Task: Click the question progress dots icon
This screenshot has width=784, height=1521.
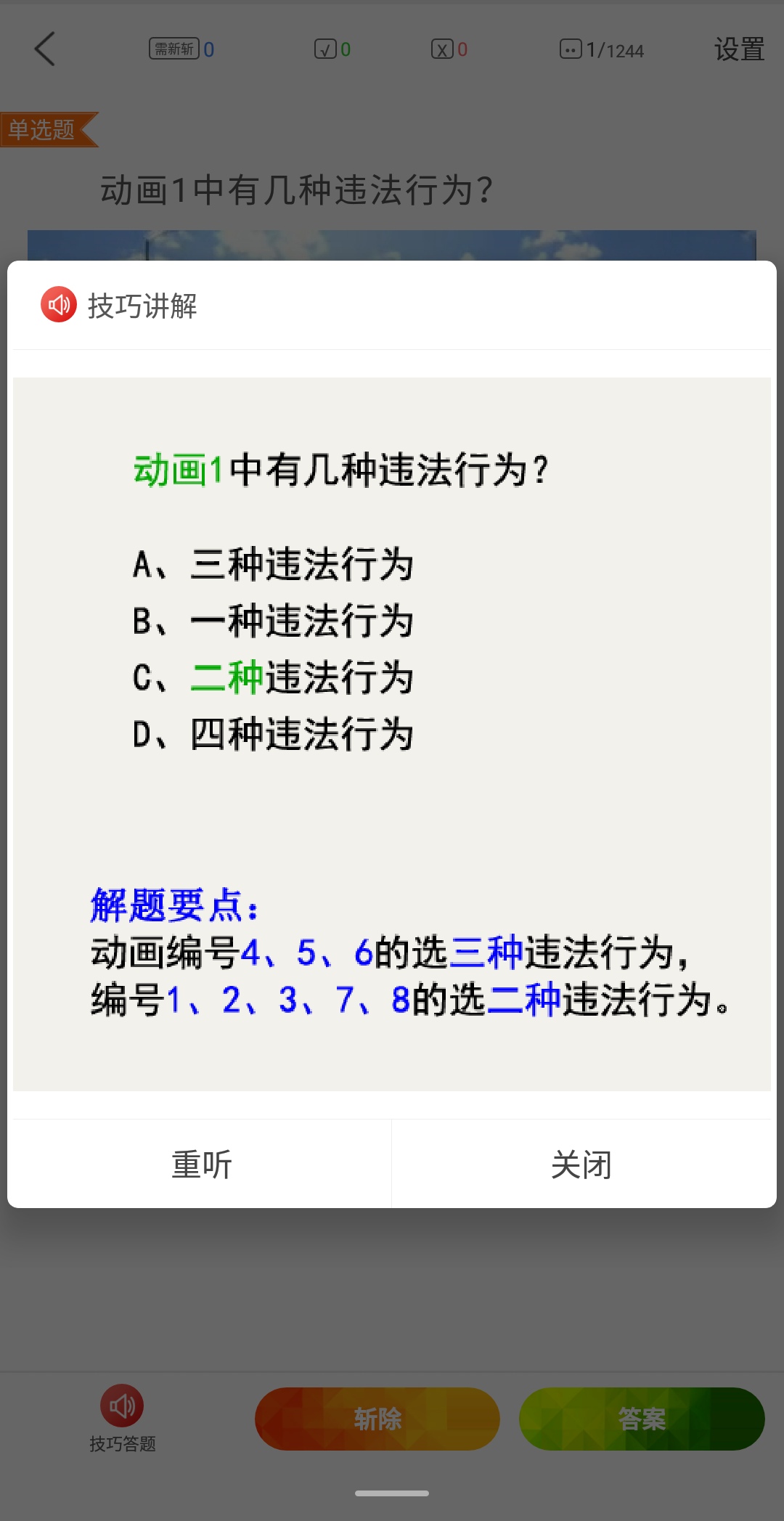Action: tap(570, 48)
